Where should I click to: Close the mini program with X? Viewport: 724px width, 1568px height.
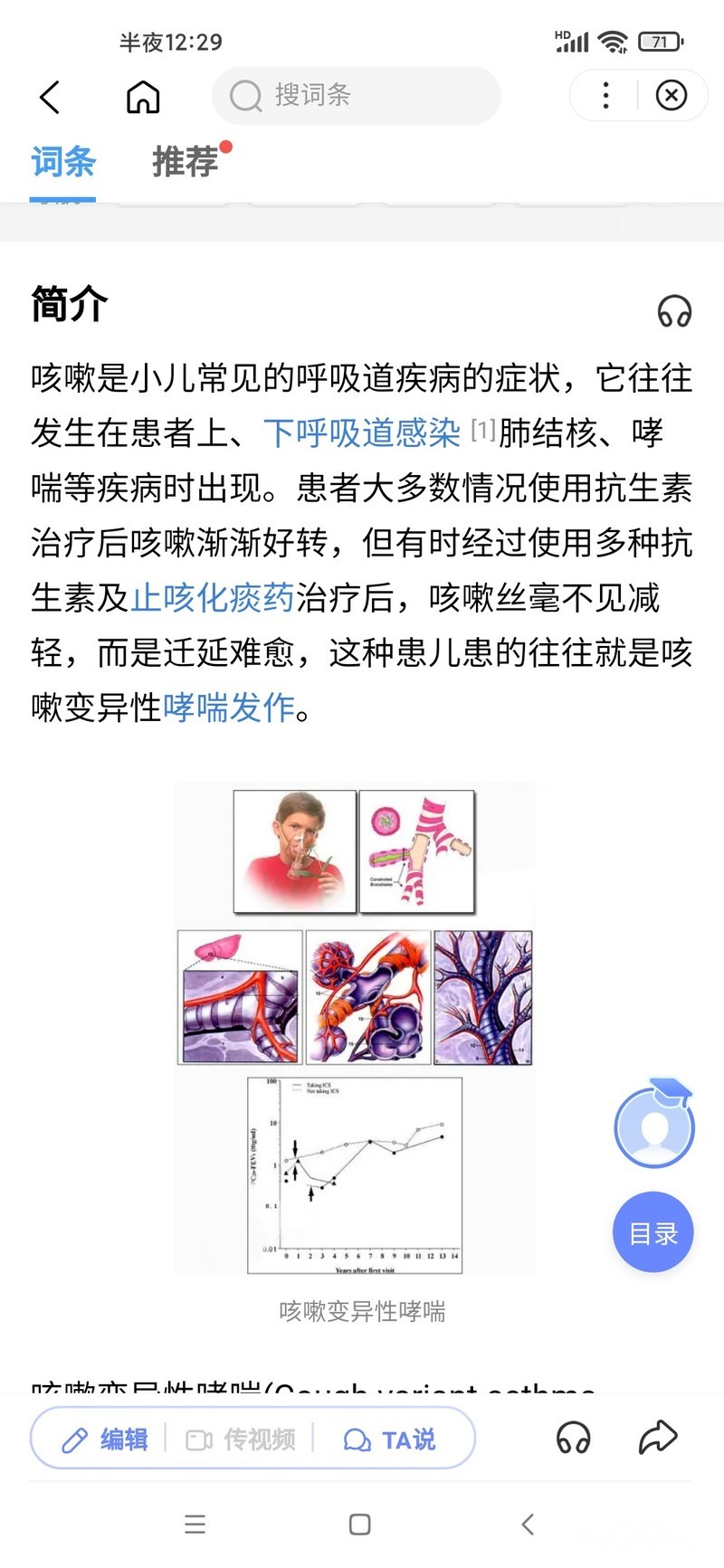point(671,95)
